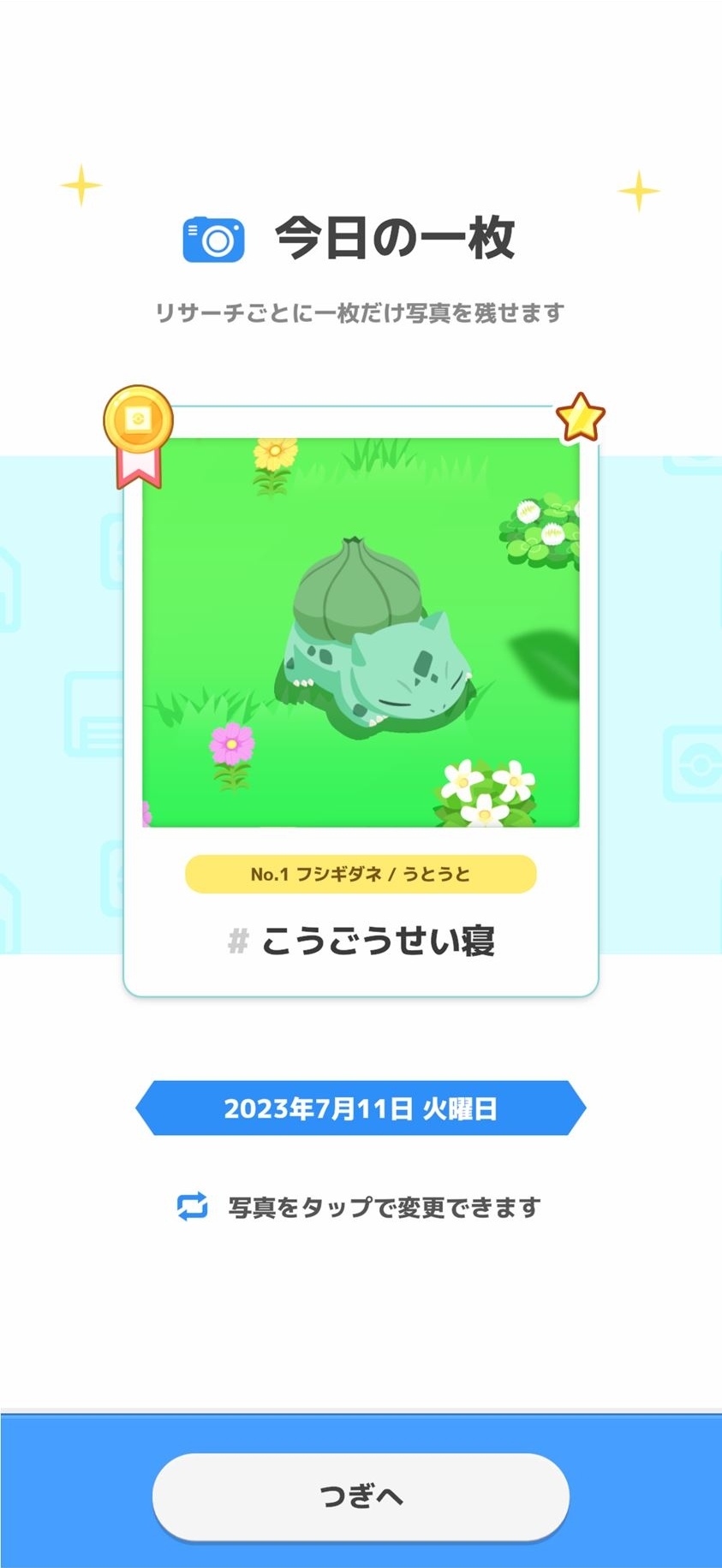
Task: Click the 写真をタップで変更できます text
Action: click(x=383, y=1207)
